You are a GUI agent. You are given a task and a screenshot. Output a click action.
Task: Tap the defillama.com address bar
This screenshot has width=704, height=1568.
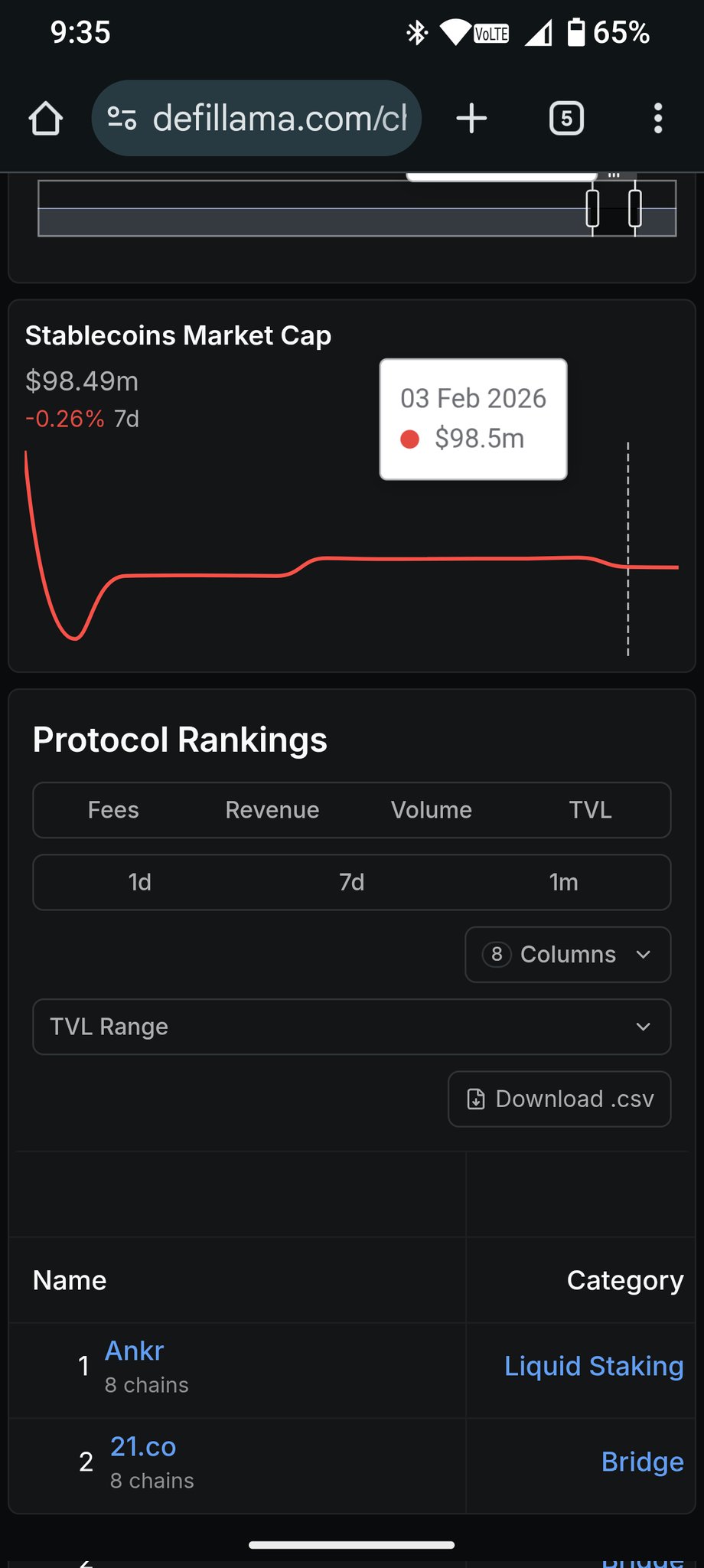click(256, 119)
